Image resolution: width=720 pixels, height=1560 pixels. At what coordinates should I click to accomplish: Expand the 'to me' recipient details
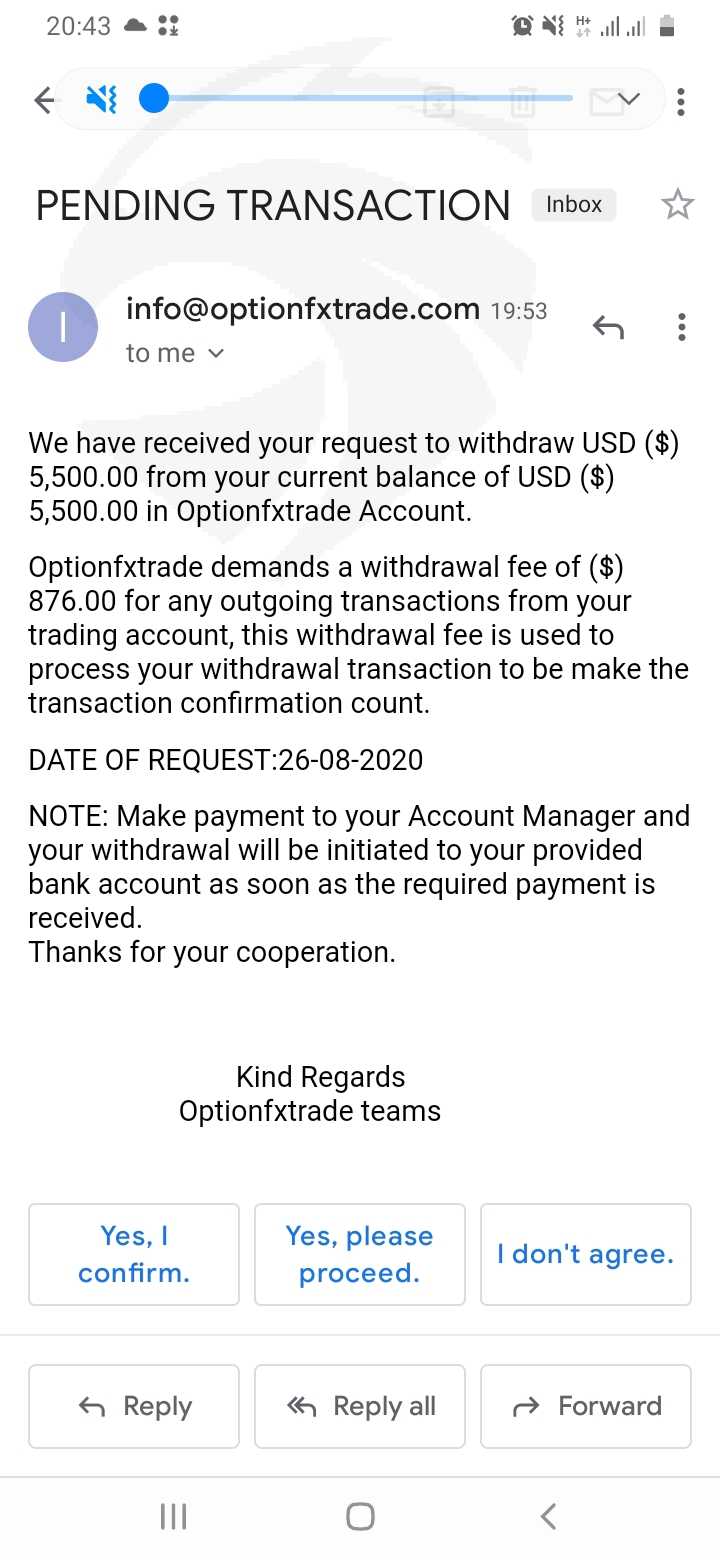[175, 353]
